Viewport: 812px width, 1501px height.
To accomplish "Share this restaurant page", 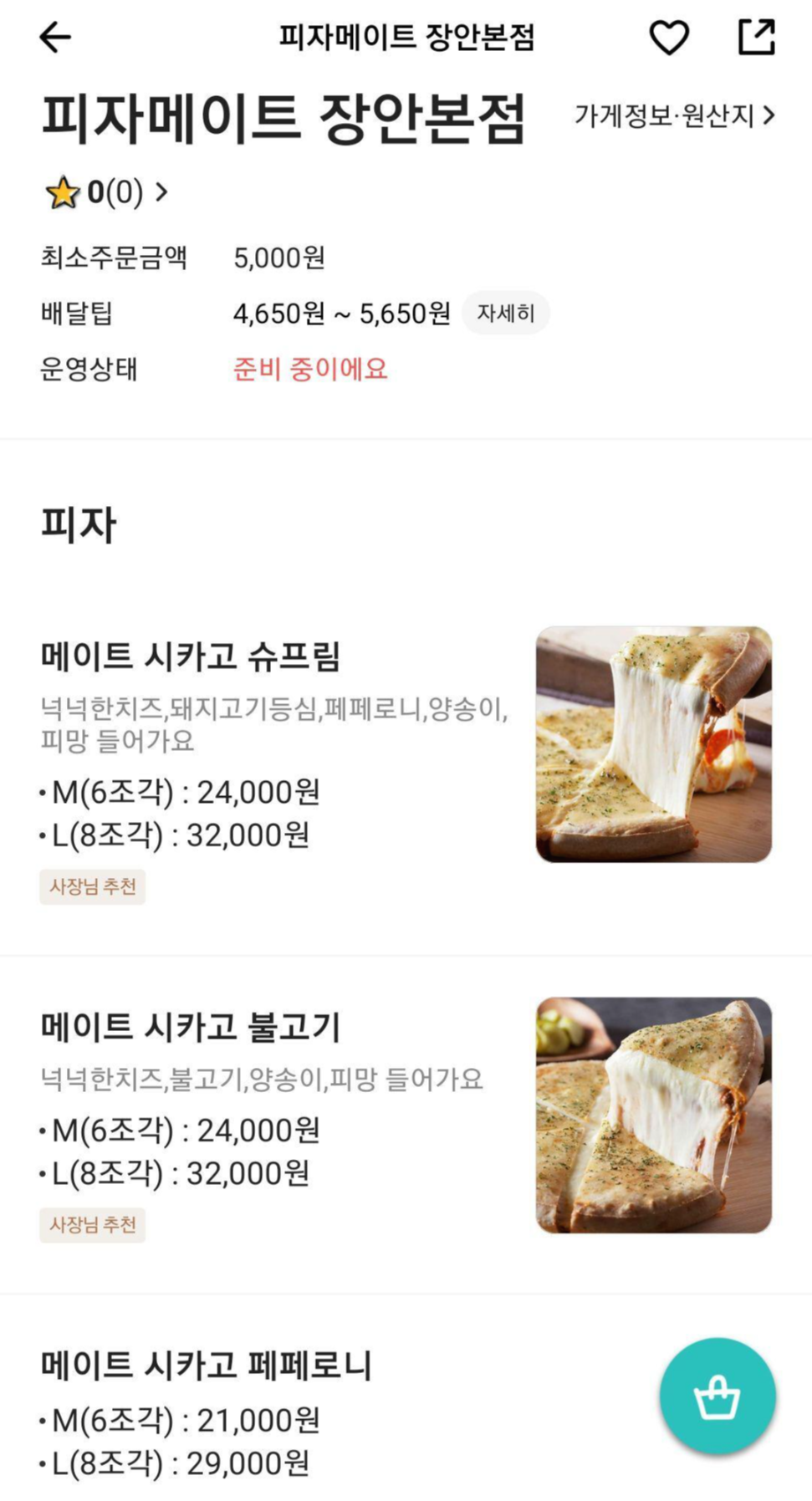I will coord(756,38).
